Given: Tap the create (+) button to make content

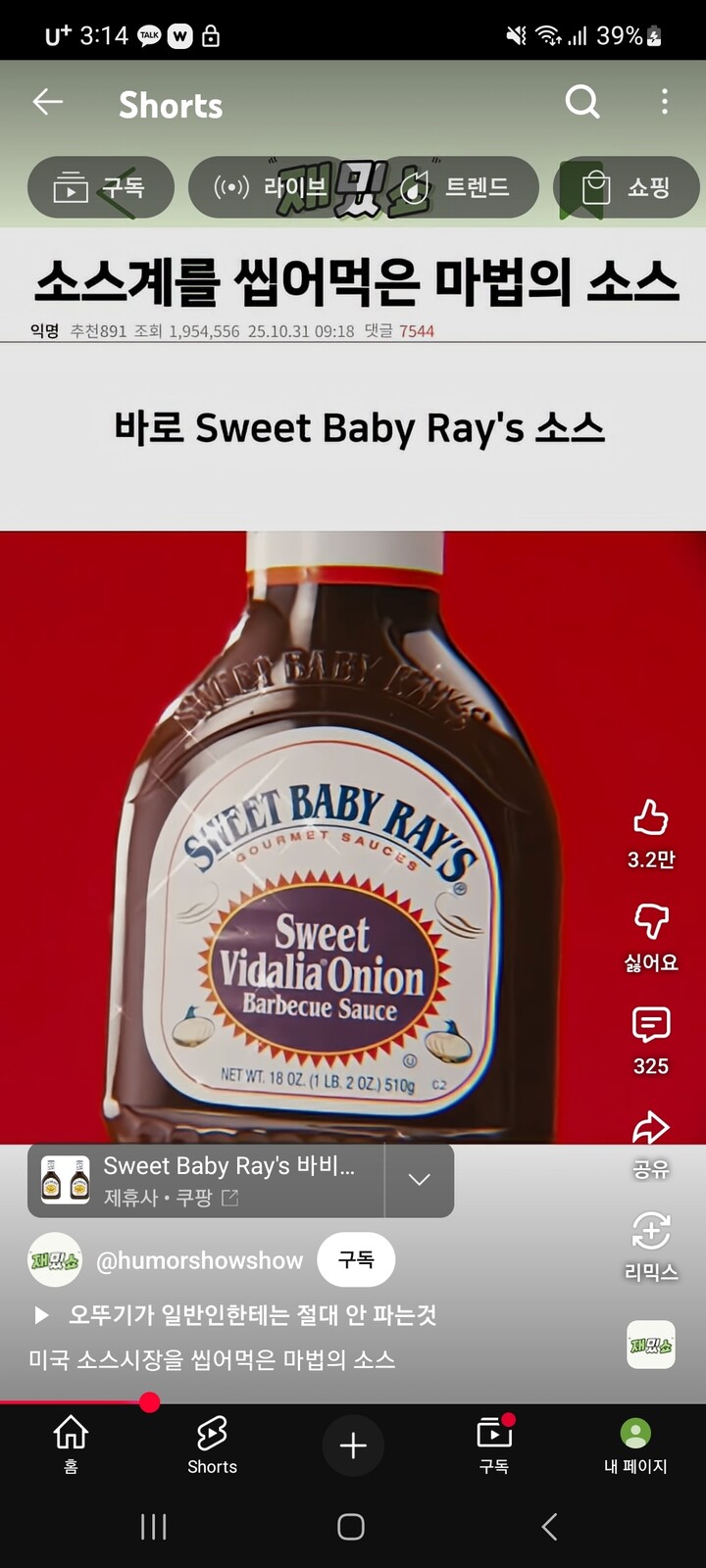Looking at the screenshot, I should point(353,1445).
